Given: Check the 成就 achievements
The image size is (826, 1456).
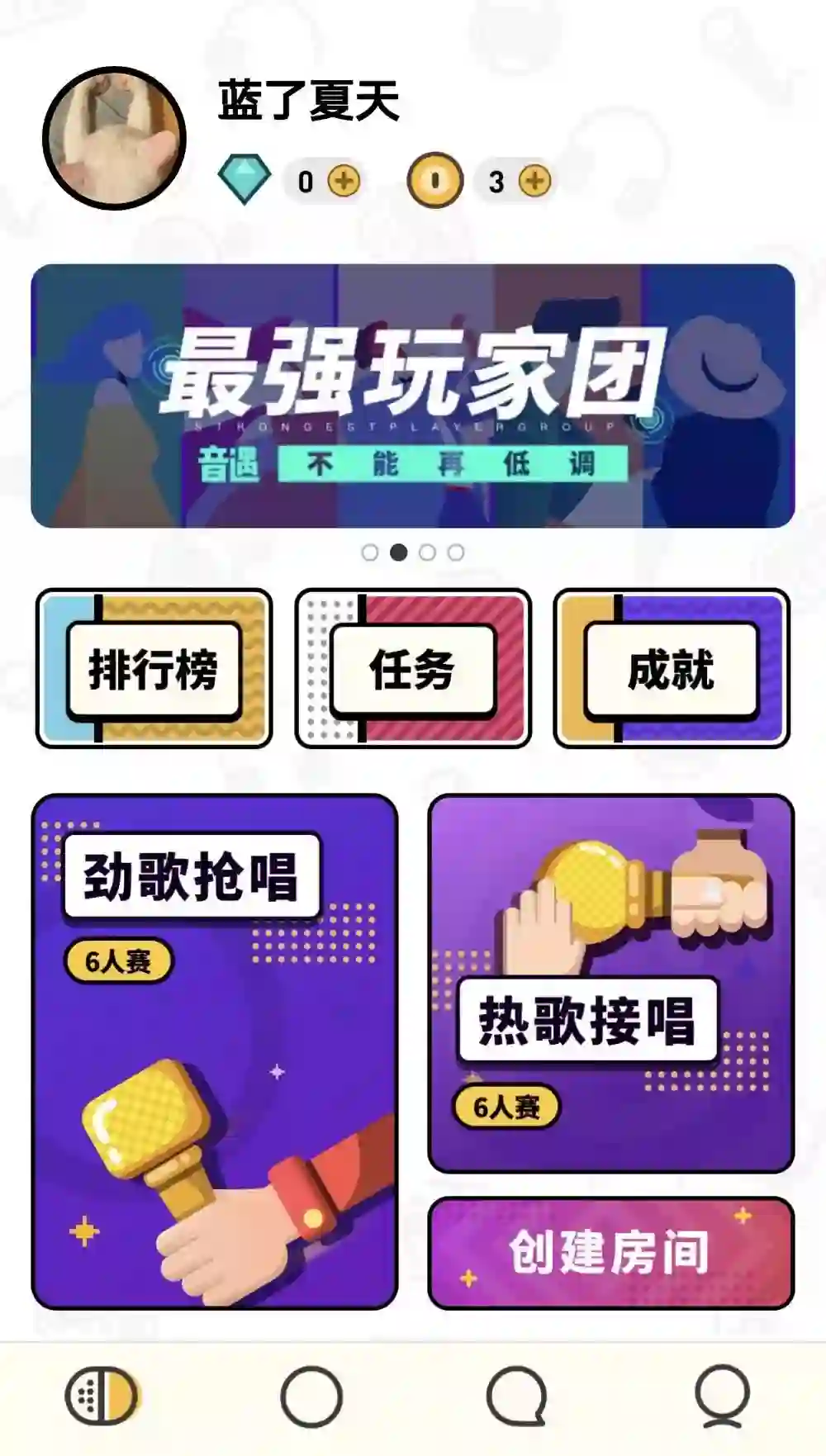Looking at the screenshot, I should tap(671, 668).
